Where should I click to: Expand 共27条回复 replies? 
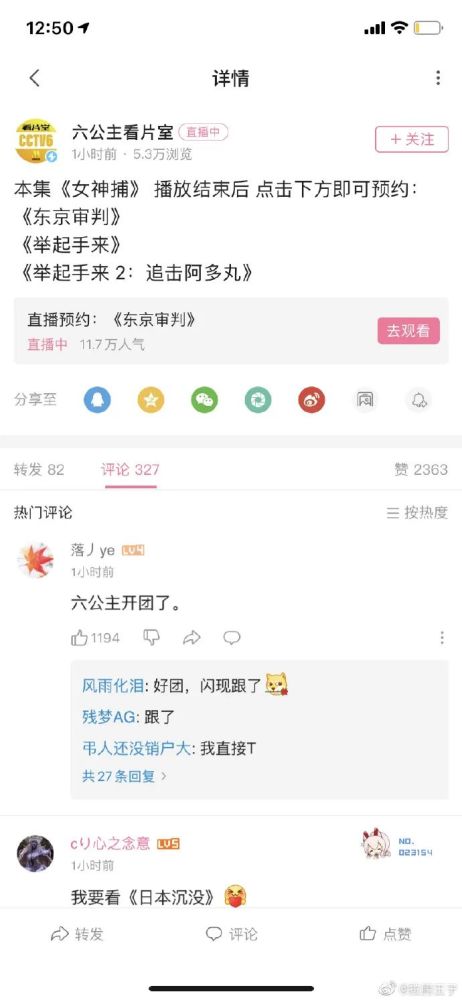point(124,776)
